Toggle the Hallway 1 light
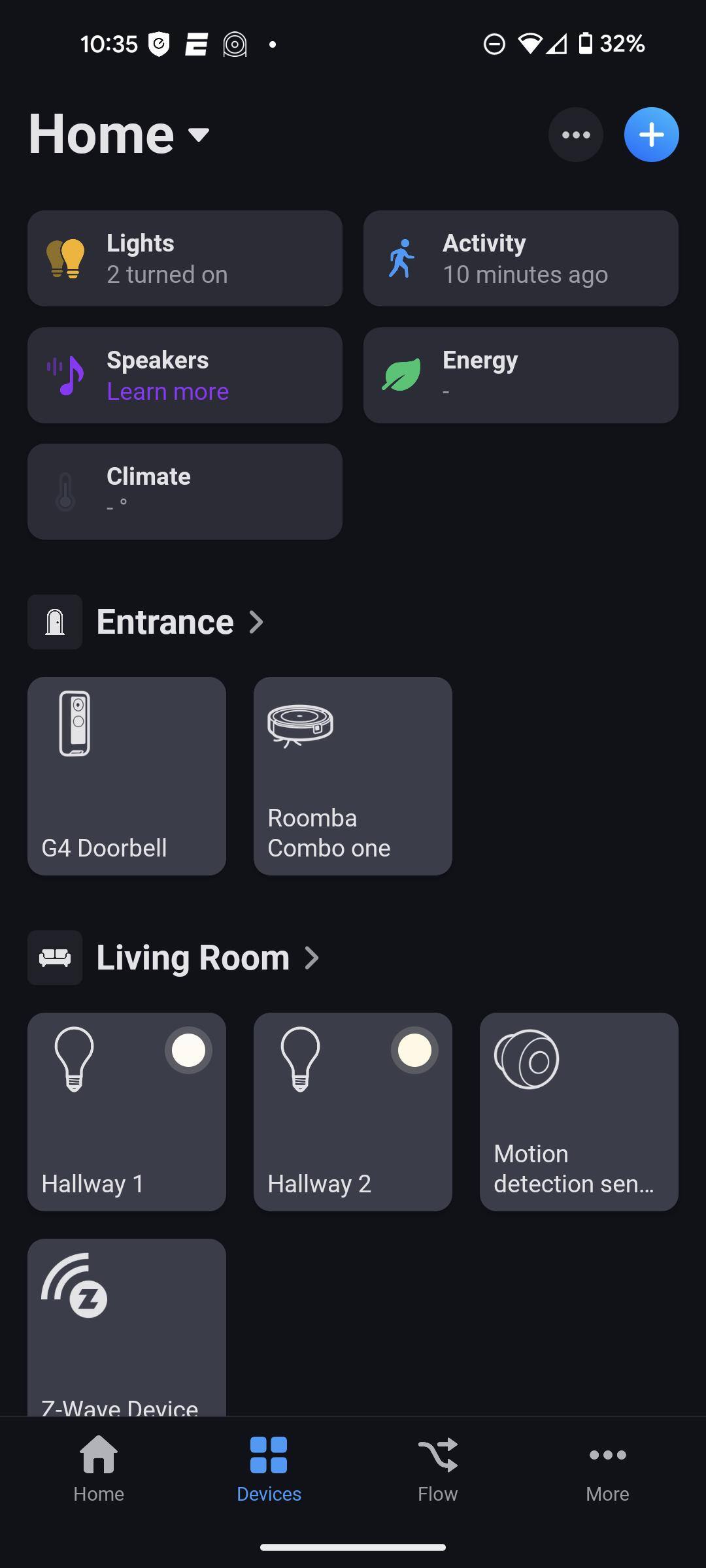The image size is (706, 1568). point(188,1051)
